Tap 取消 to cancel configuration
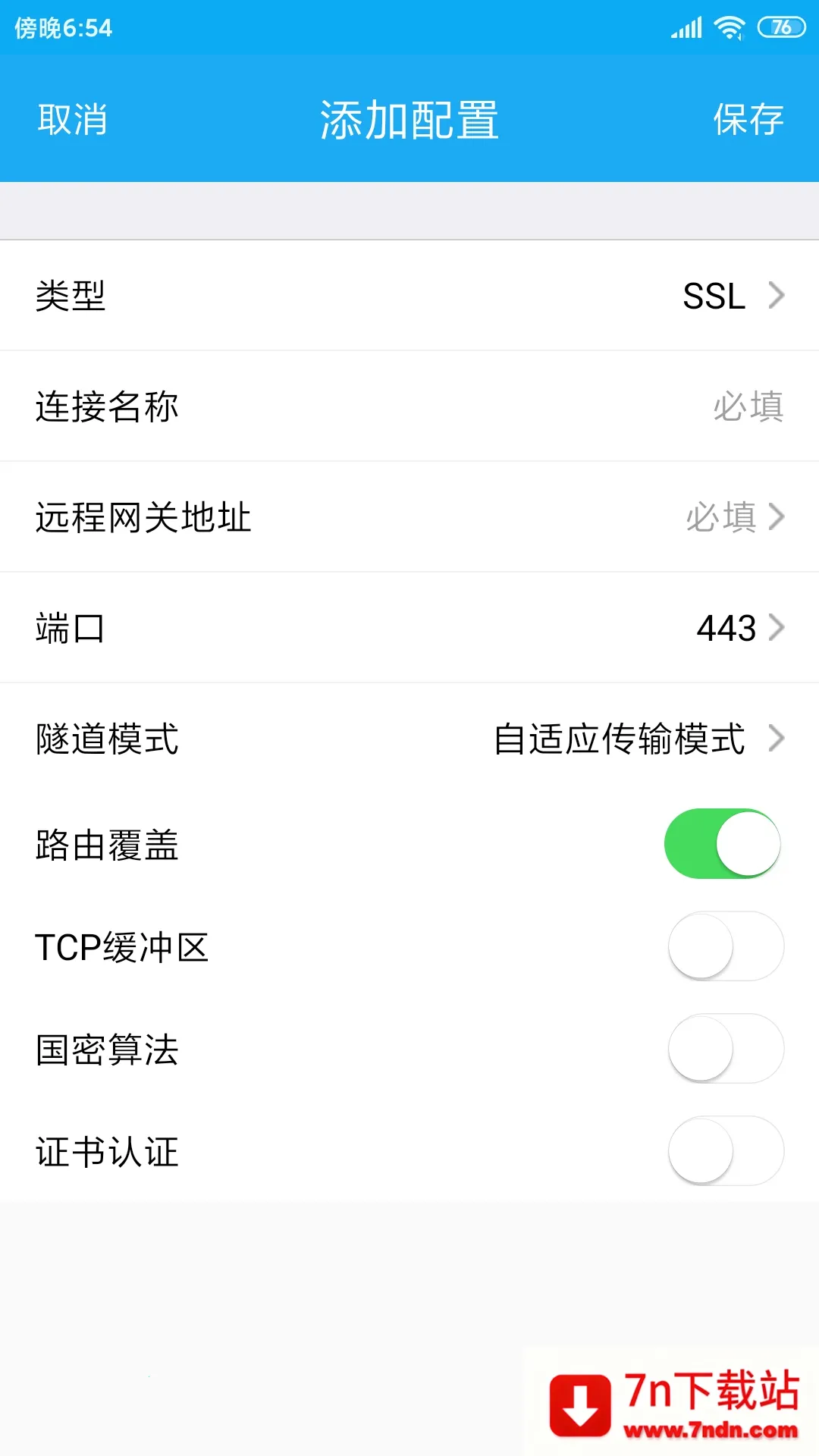 coord(71,119)
